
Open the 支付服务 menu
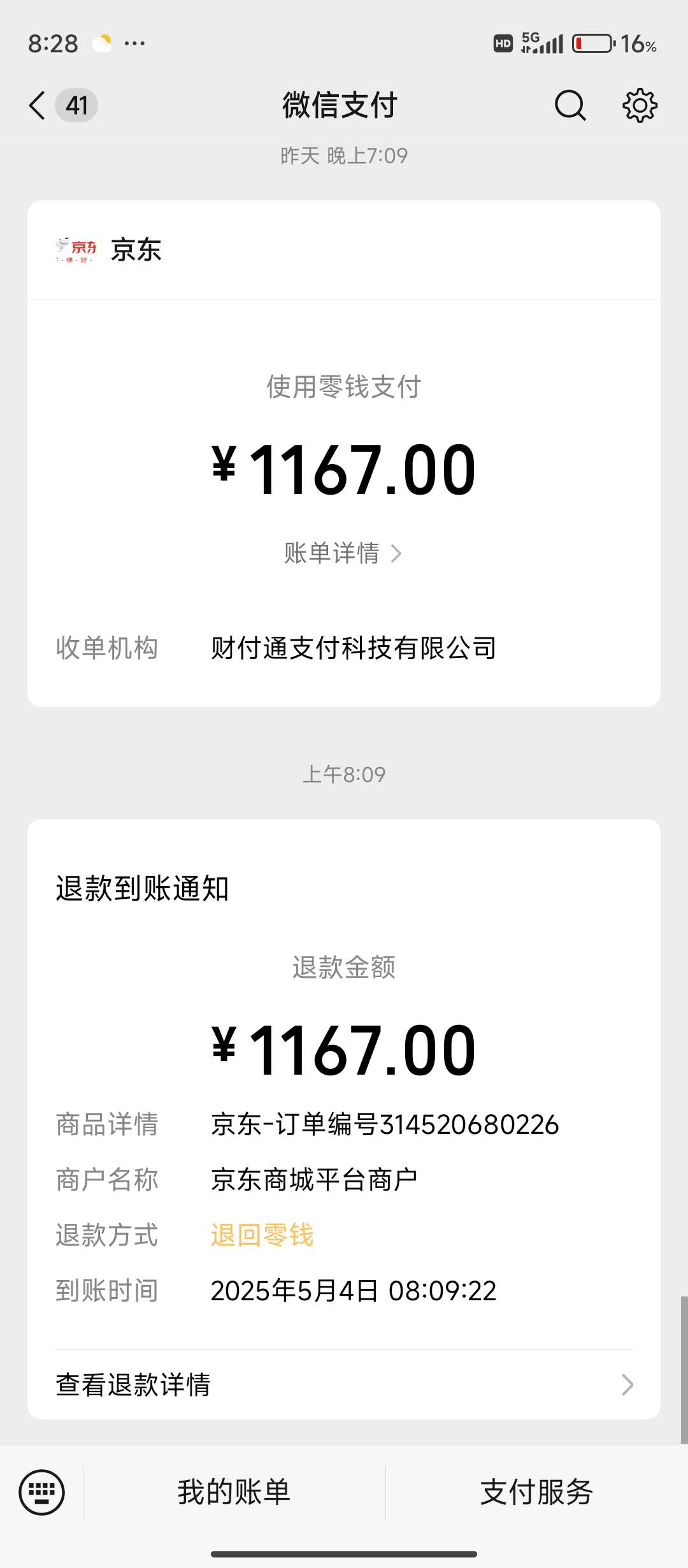pyautogui.click(x=536, y=1492)
